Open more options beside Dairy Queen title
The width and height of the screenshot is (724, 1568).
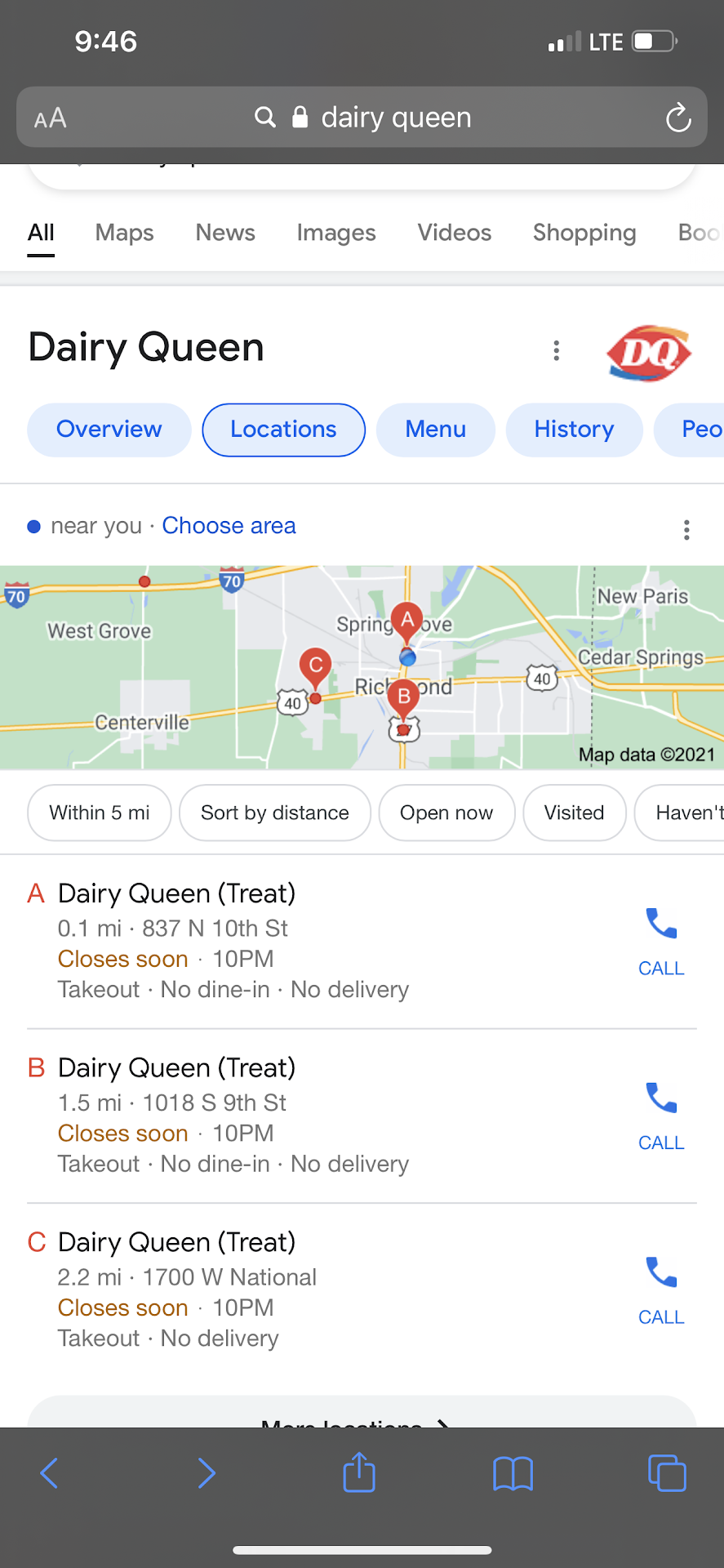557,350
